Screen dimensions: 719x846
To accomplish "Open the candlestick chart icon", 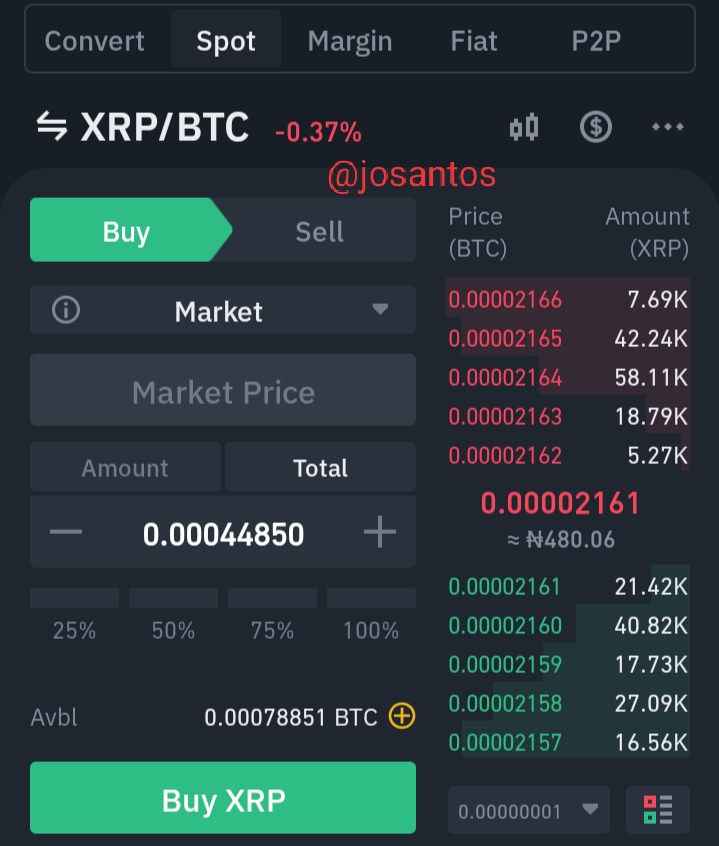I will (524, 127).
